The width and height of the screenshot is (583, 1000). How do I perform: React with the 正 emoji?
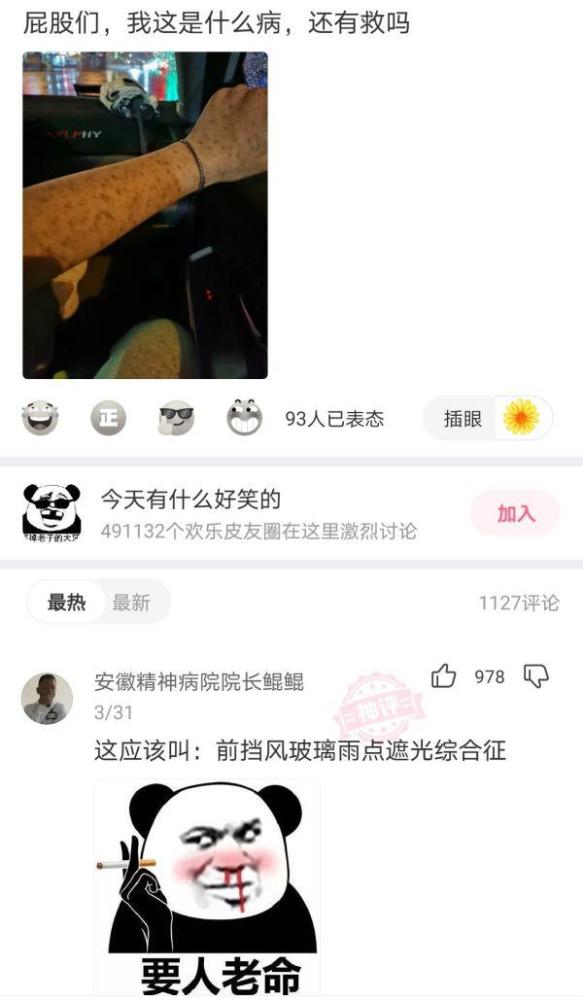(108, 418)
